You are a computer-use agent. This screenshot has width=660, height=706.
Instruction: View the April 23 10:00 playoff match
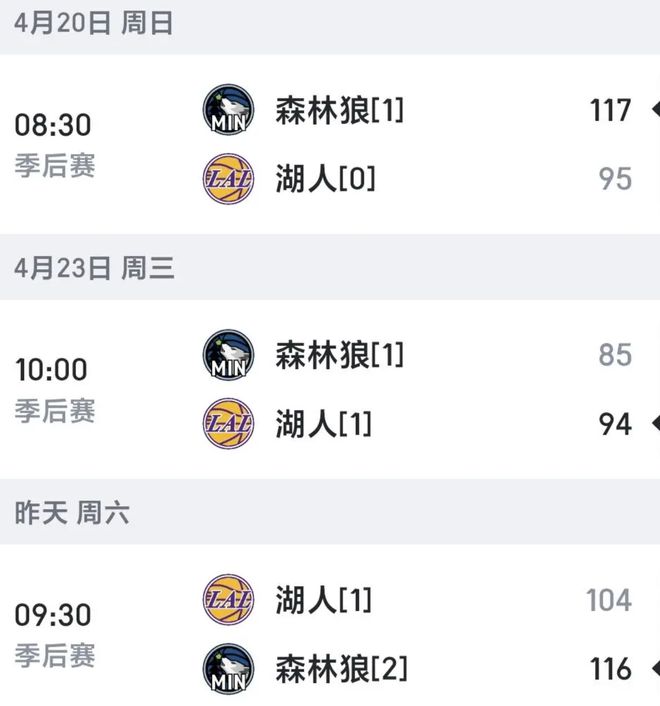tap(330, 389)
